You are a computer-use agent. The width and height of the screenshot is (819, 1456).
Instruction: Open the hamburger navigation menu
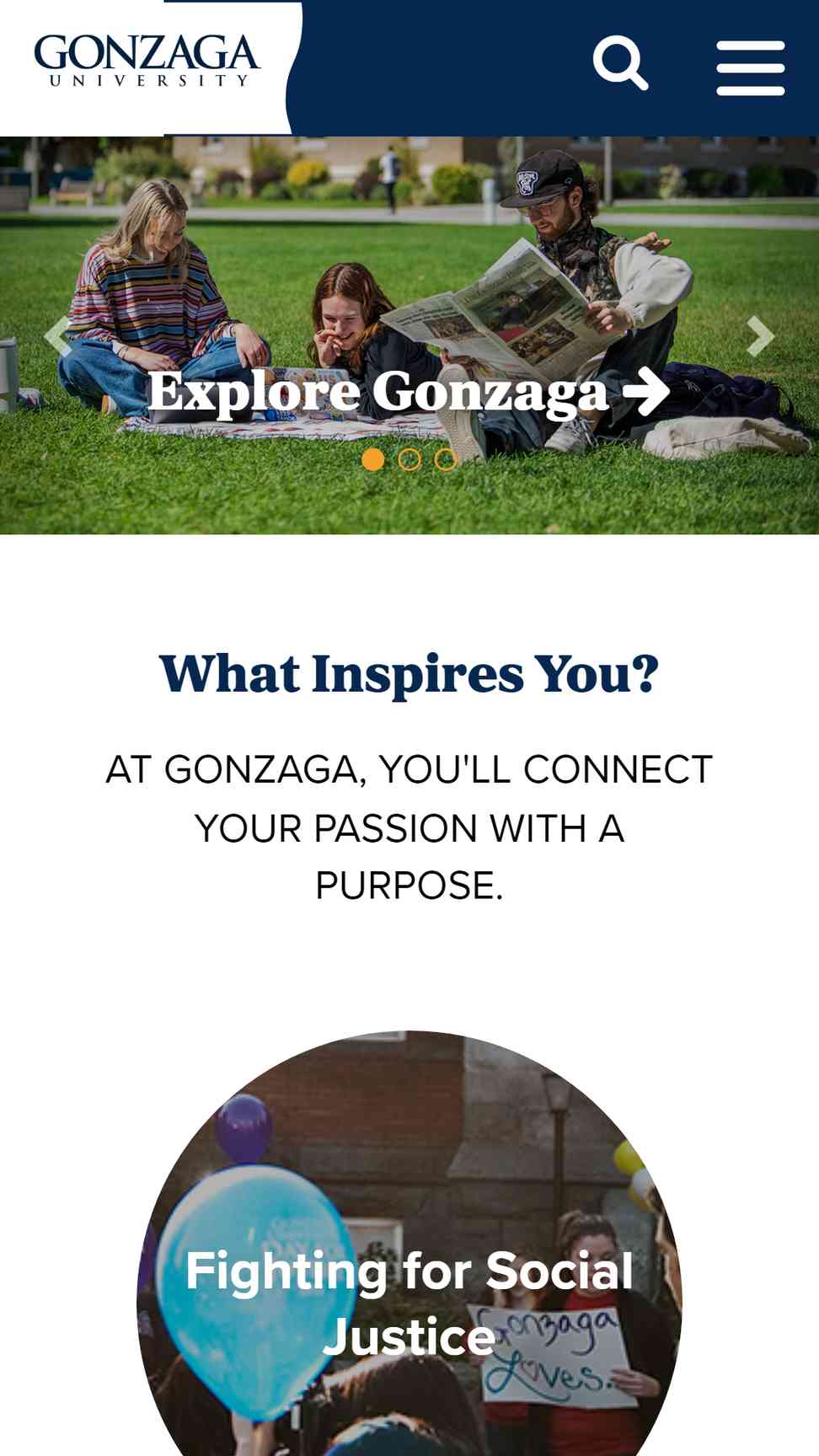pos(751,67)
